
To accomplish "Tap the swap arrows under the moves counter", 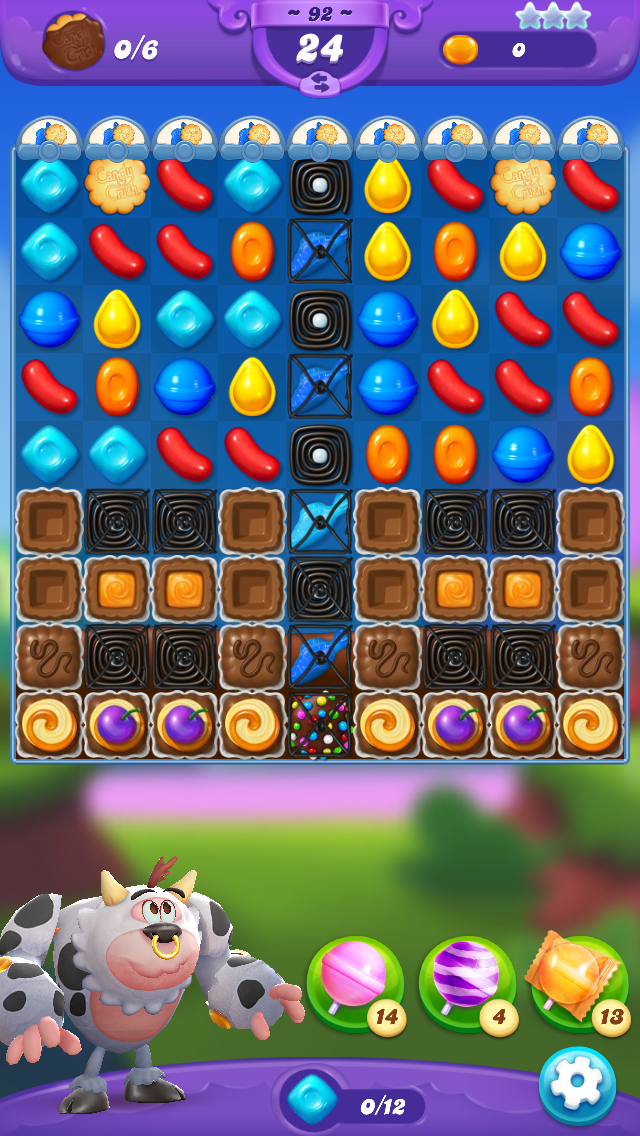I will pyautogui.click(x=320, y=84).
